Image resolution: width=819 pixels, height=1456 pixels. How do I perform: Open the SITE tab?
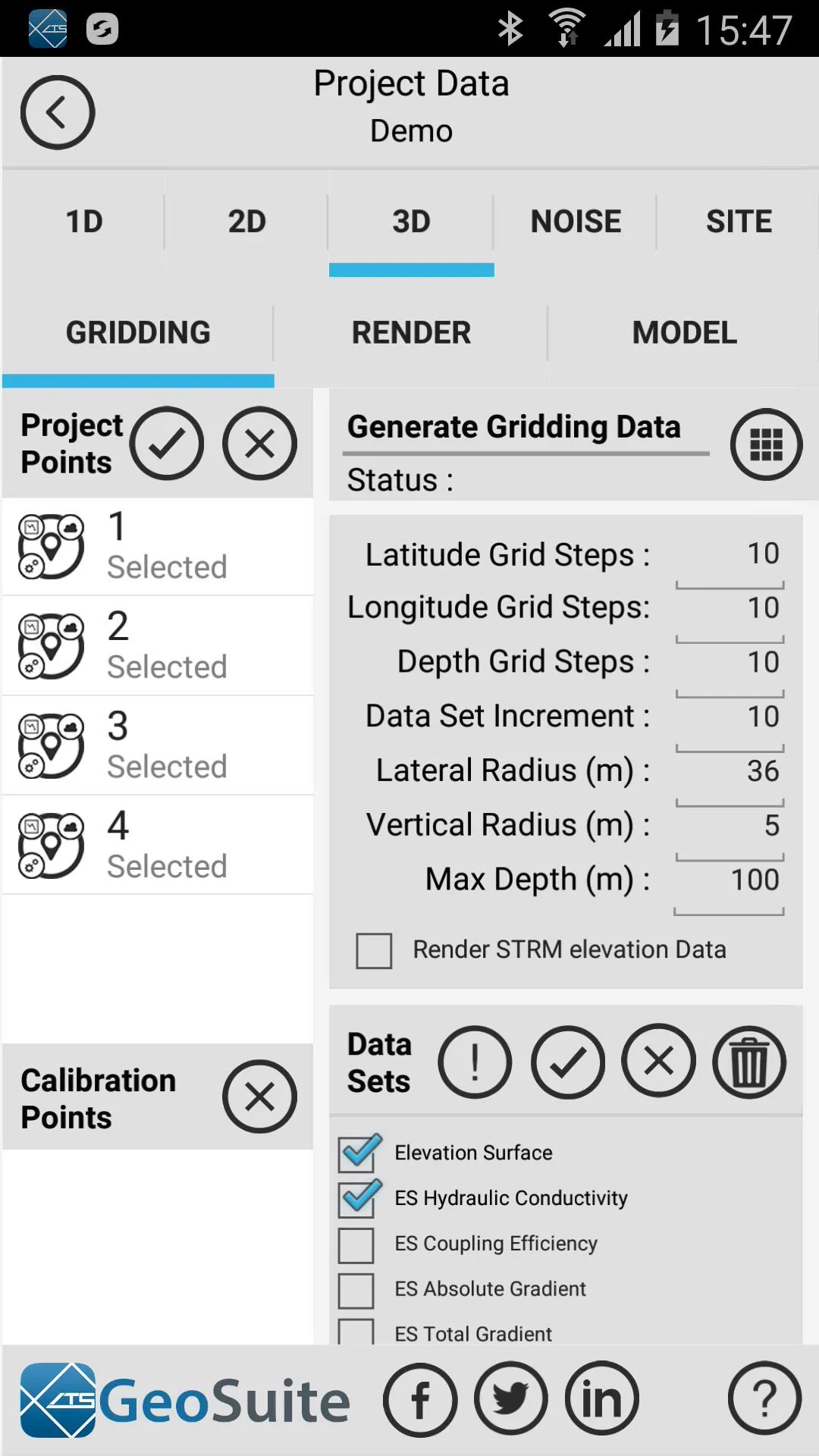739,221
